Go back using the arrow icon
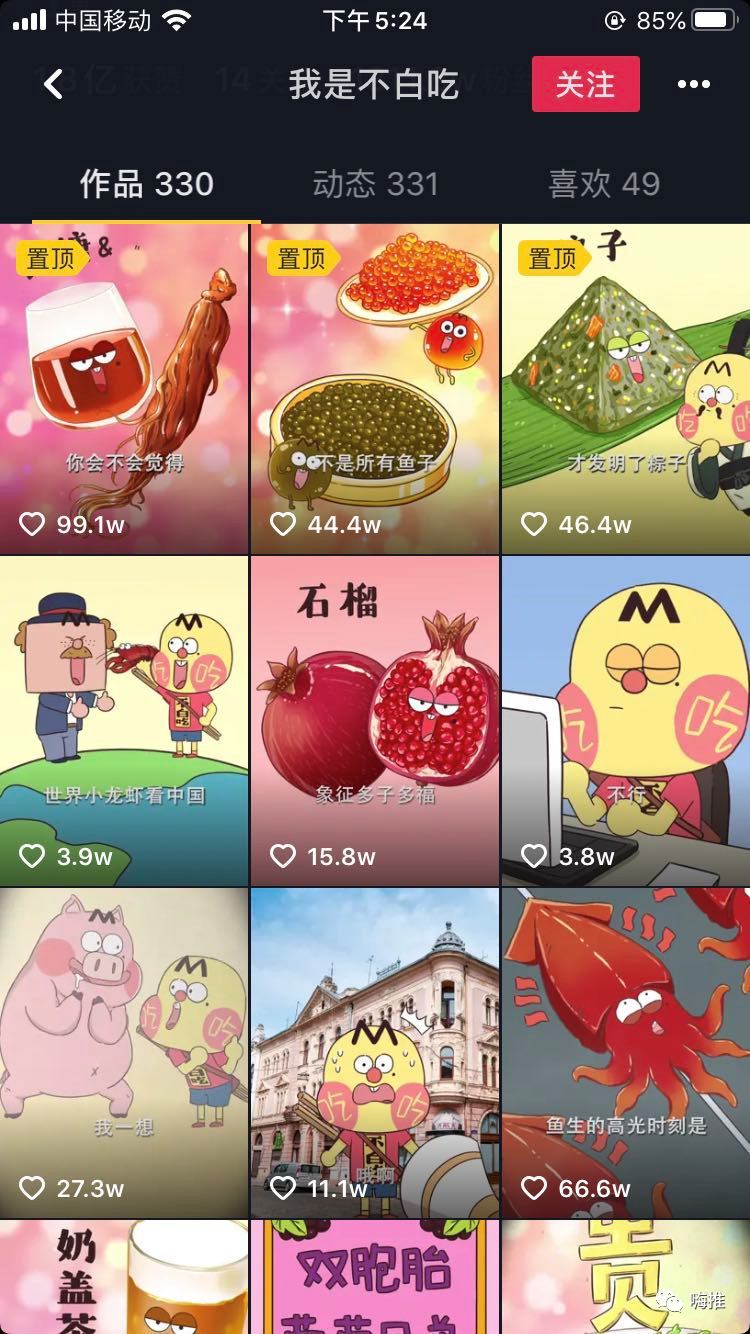Screen dimensions: 750x1334 (x=54, y=84)
